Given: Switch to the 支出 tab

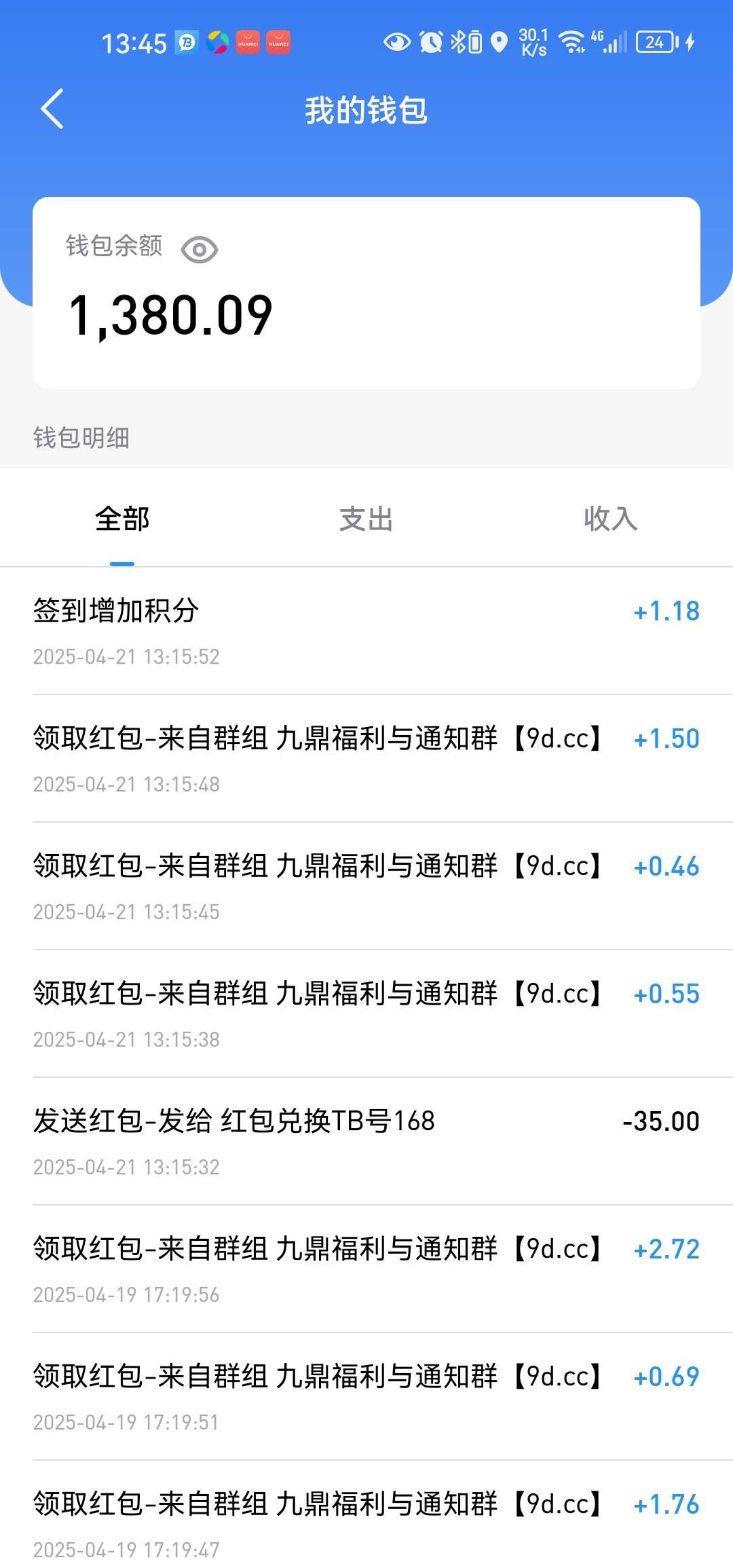Looking at the screenshot, I should (366, 519).
